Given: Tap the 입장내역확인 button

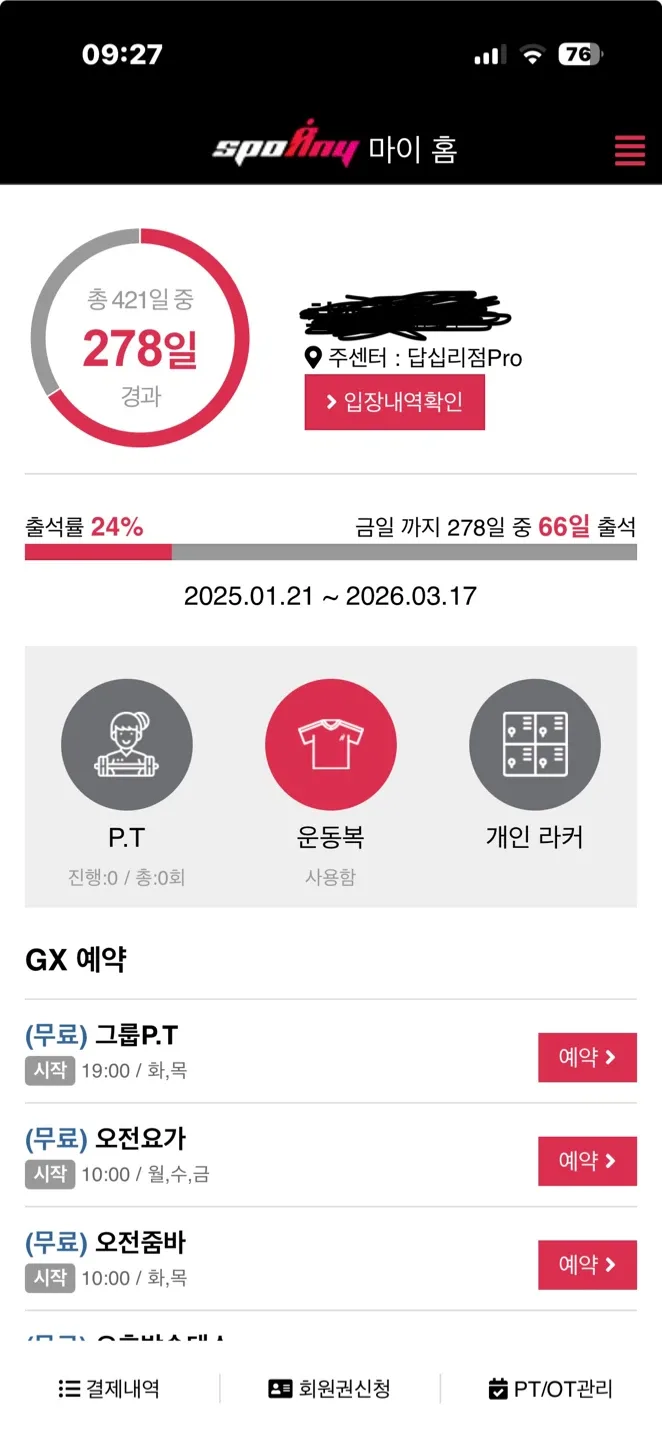Looking at the screenshot, I should tap(394, 402).
